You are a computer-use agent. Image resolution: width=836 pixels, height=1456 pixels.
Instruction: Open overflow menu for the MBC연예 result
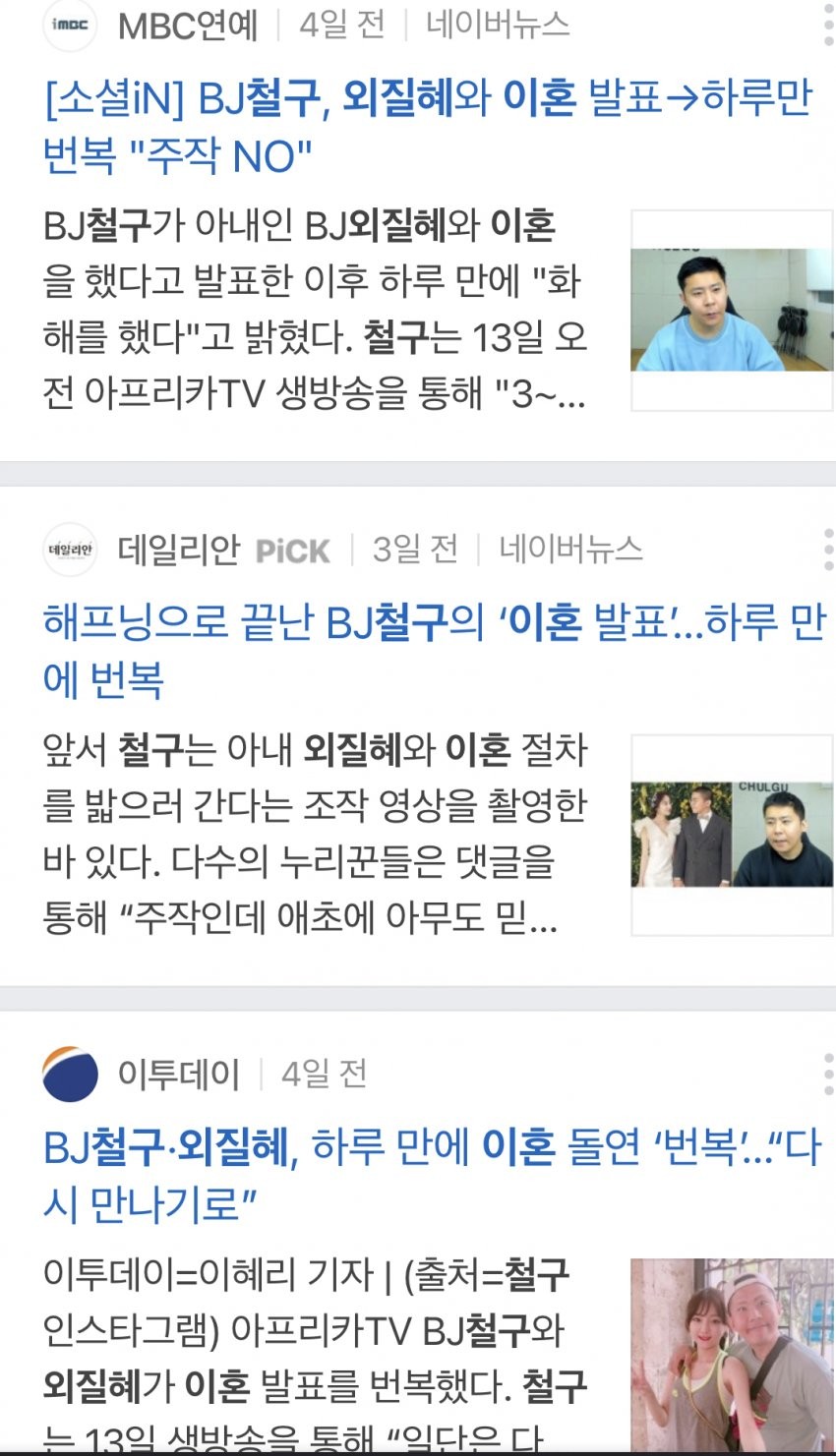click(827, 25)
